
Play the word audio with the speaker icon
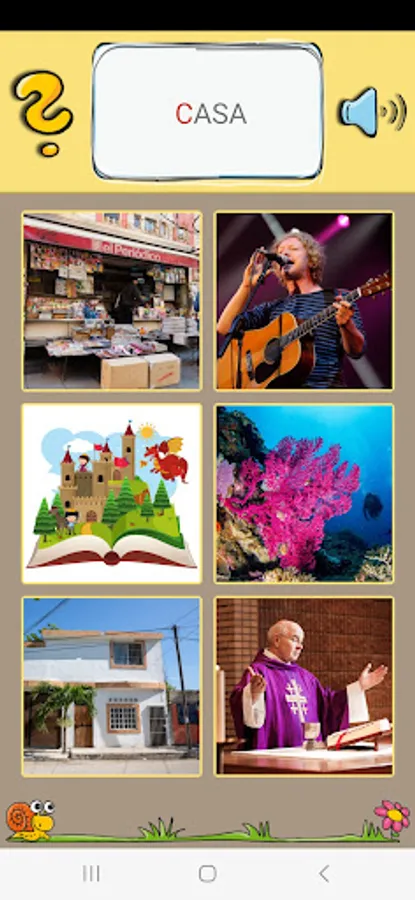tap(373, 112)
